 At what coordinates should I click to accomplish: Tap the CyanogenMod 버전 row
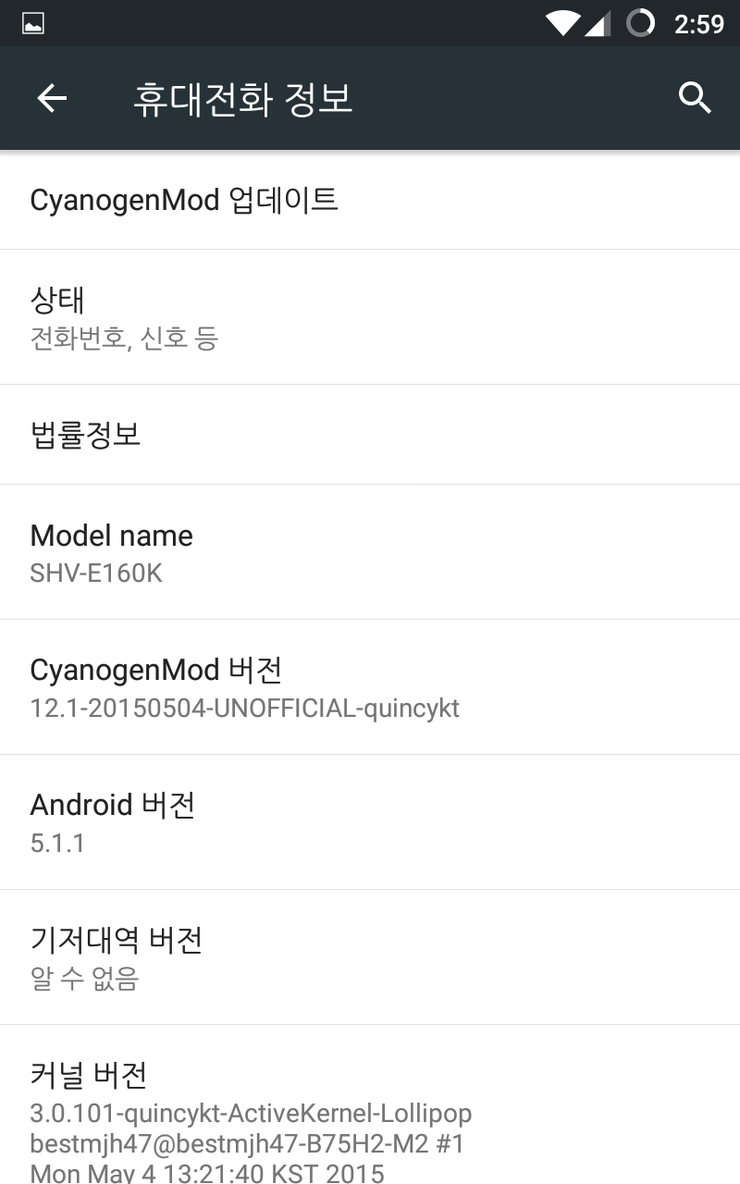pos(370,687)
